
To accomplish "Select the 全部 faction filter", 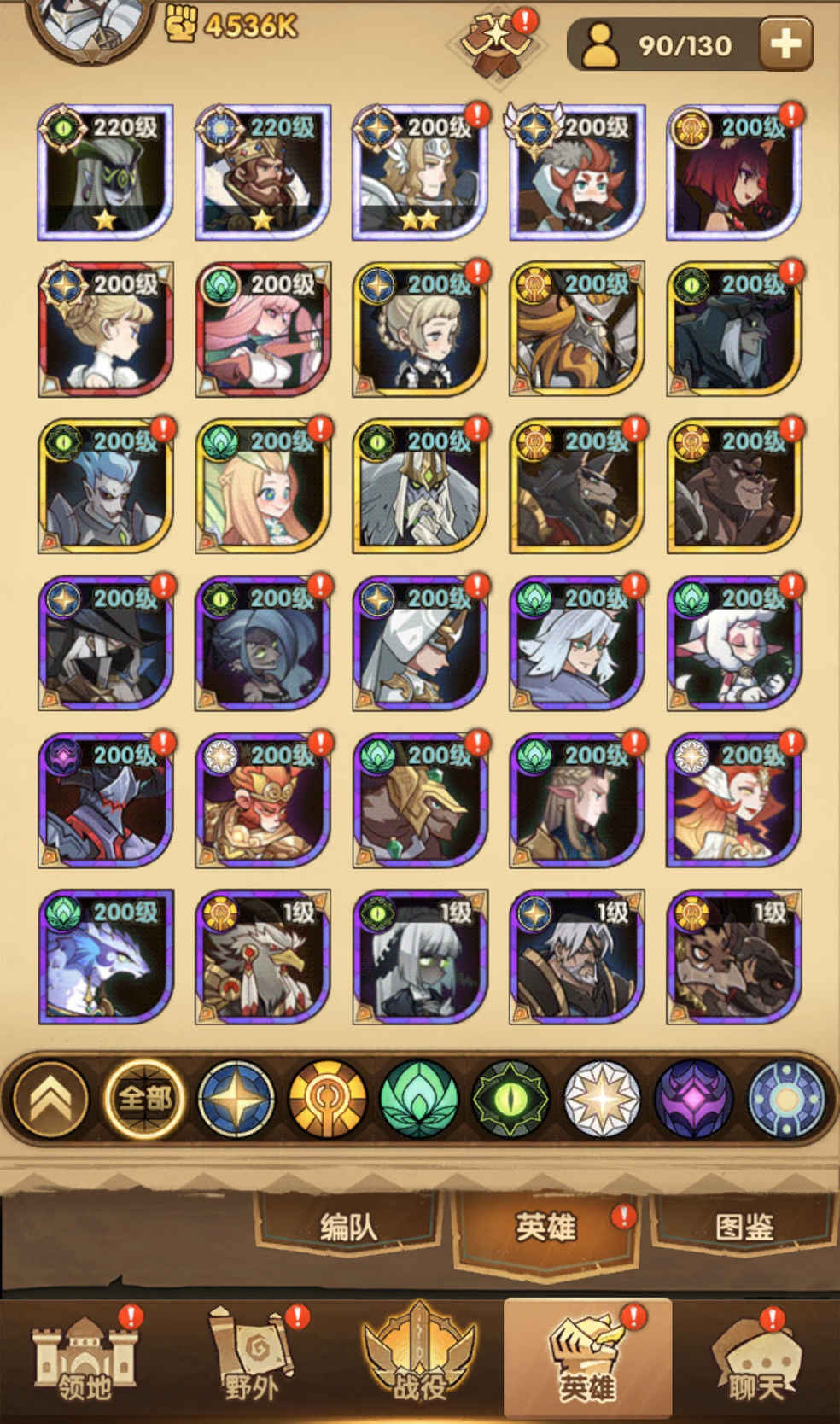I will (144, 1099).
